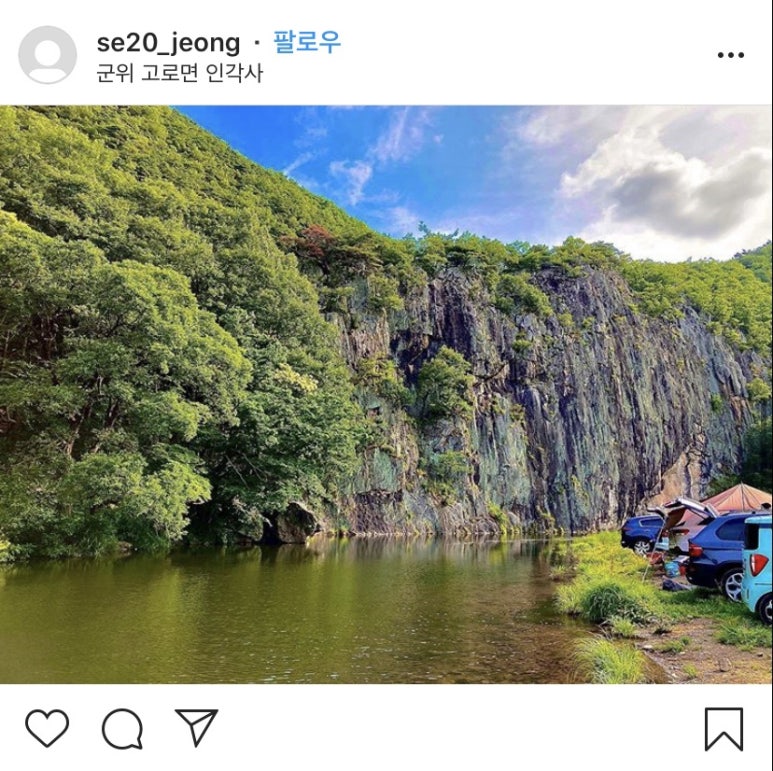Open the post's three-dot options menu
The image size is (773, 771).
730,55
